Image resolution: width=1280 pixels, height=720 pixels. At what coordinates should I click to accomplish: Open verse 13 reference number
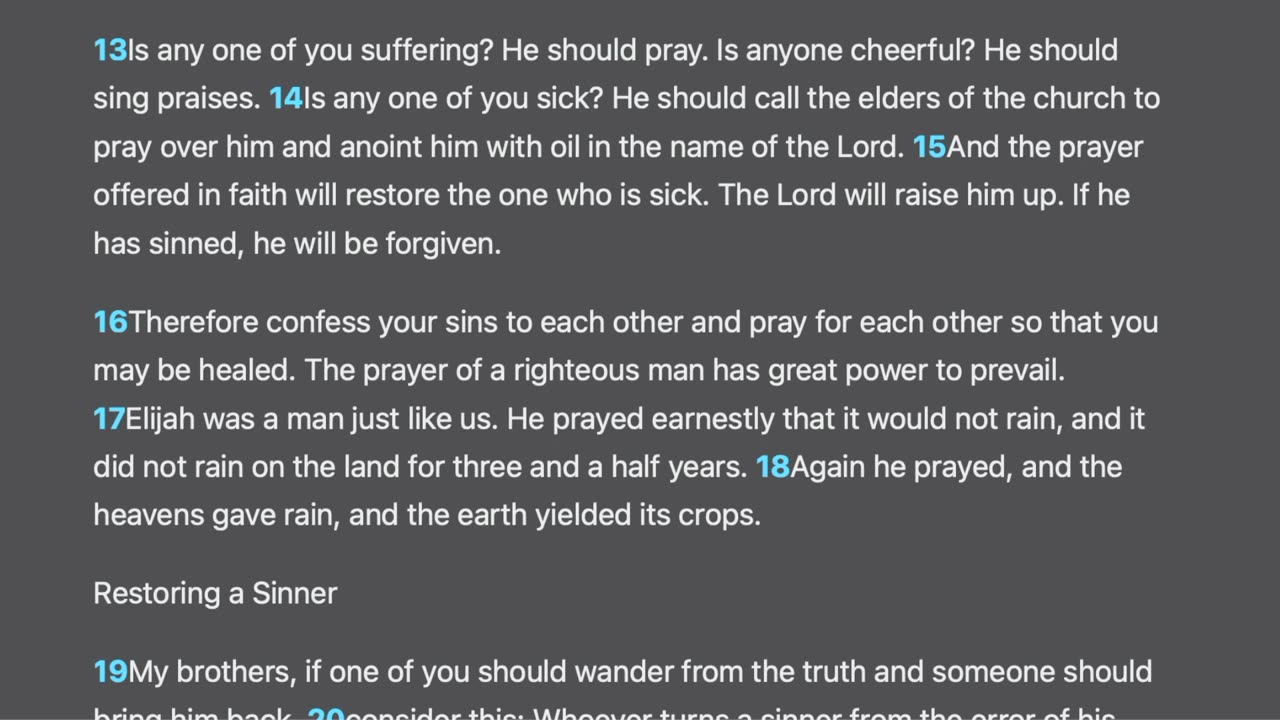pos(109,51)
